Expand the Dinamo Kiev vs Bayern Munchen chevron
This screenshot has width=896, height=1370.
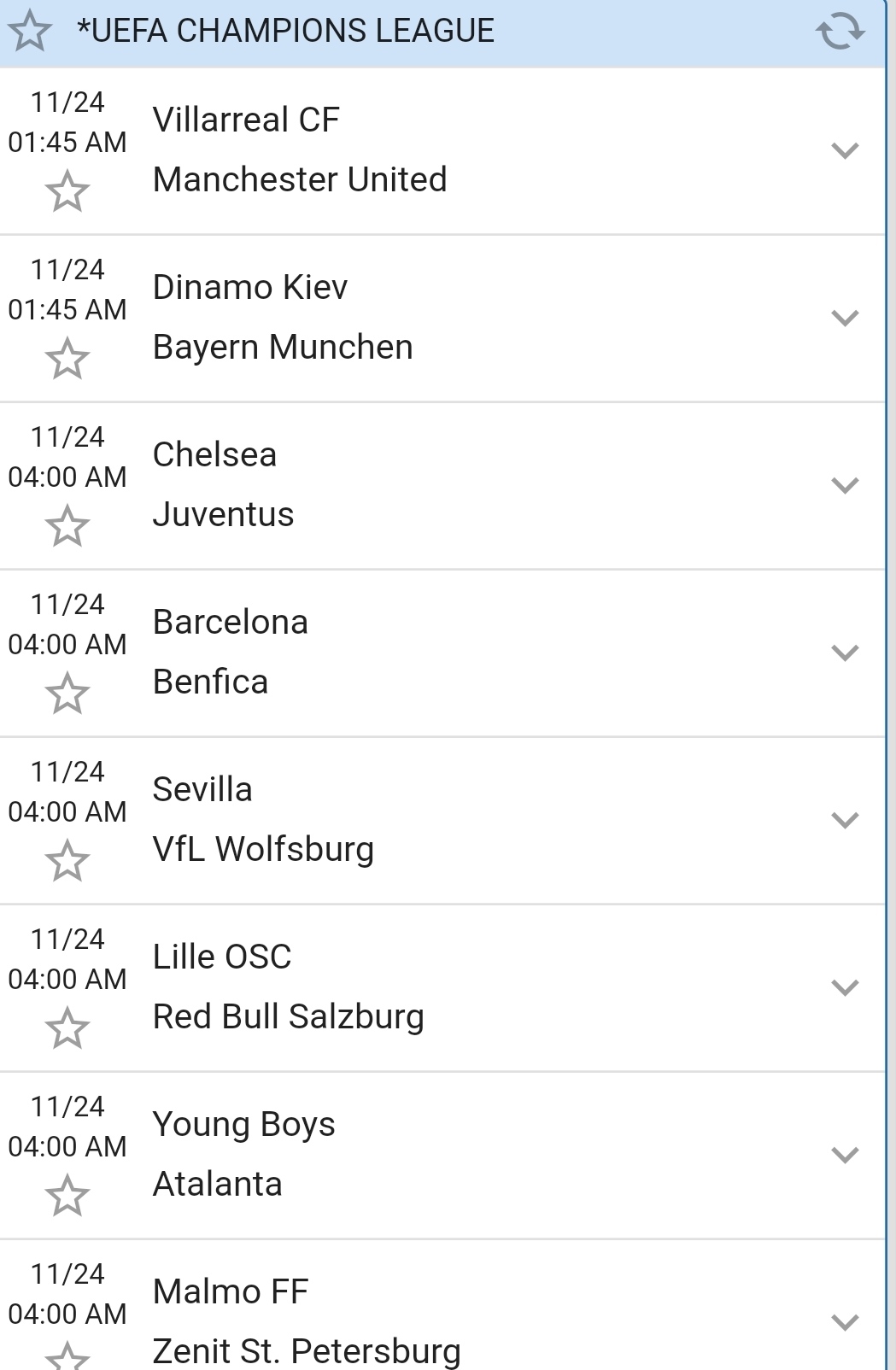coord(844,318)
